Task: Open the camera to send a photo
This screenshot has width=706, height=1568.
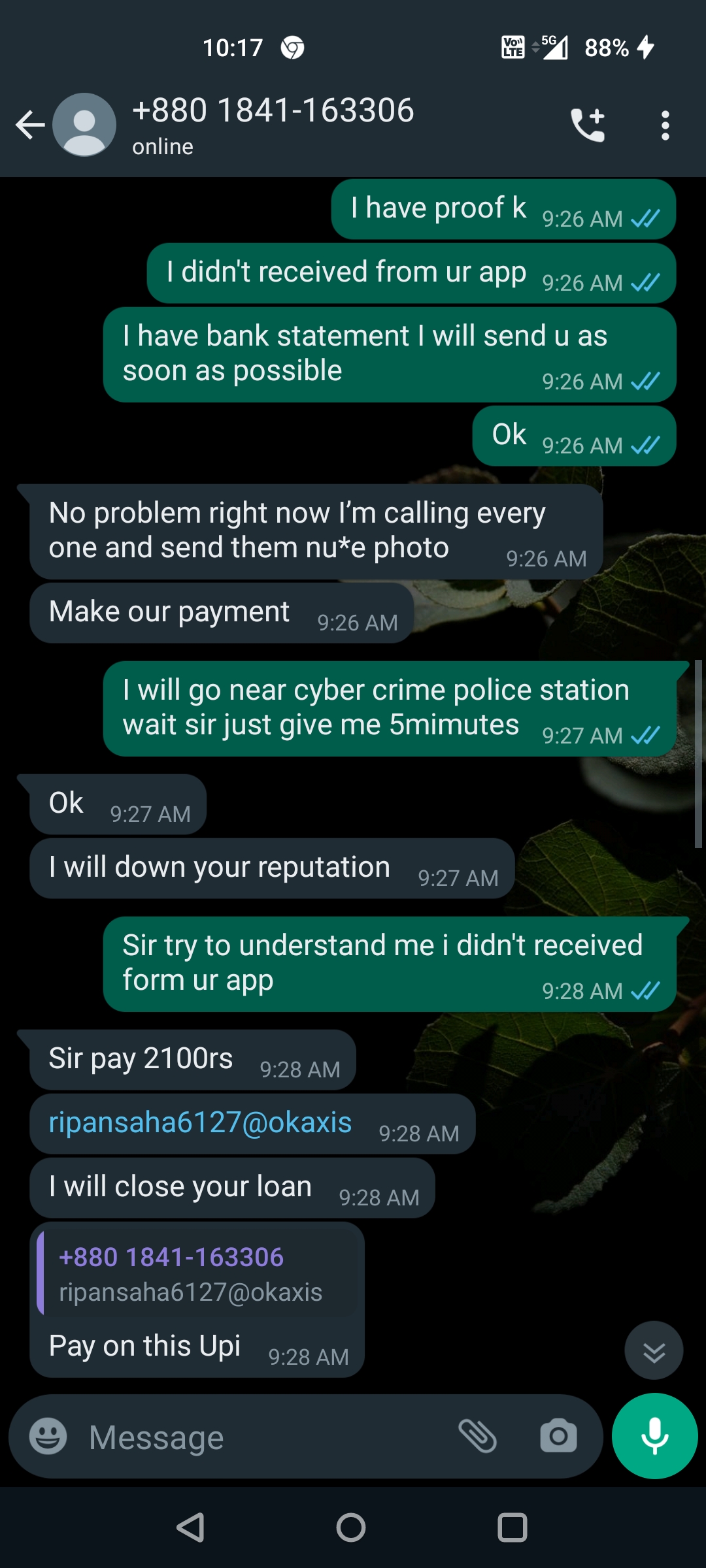Action: click(x=558, y=1437)
